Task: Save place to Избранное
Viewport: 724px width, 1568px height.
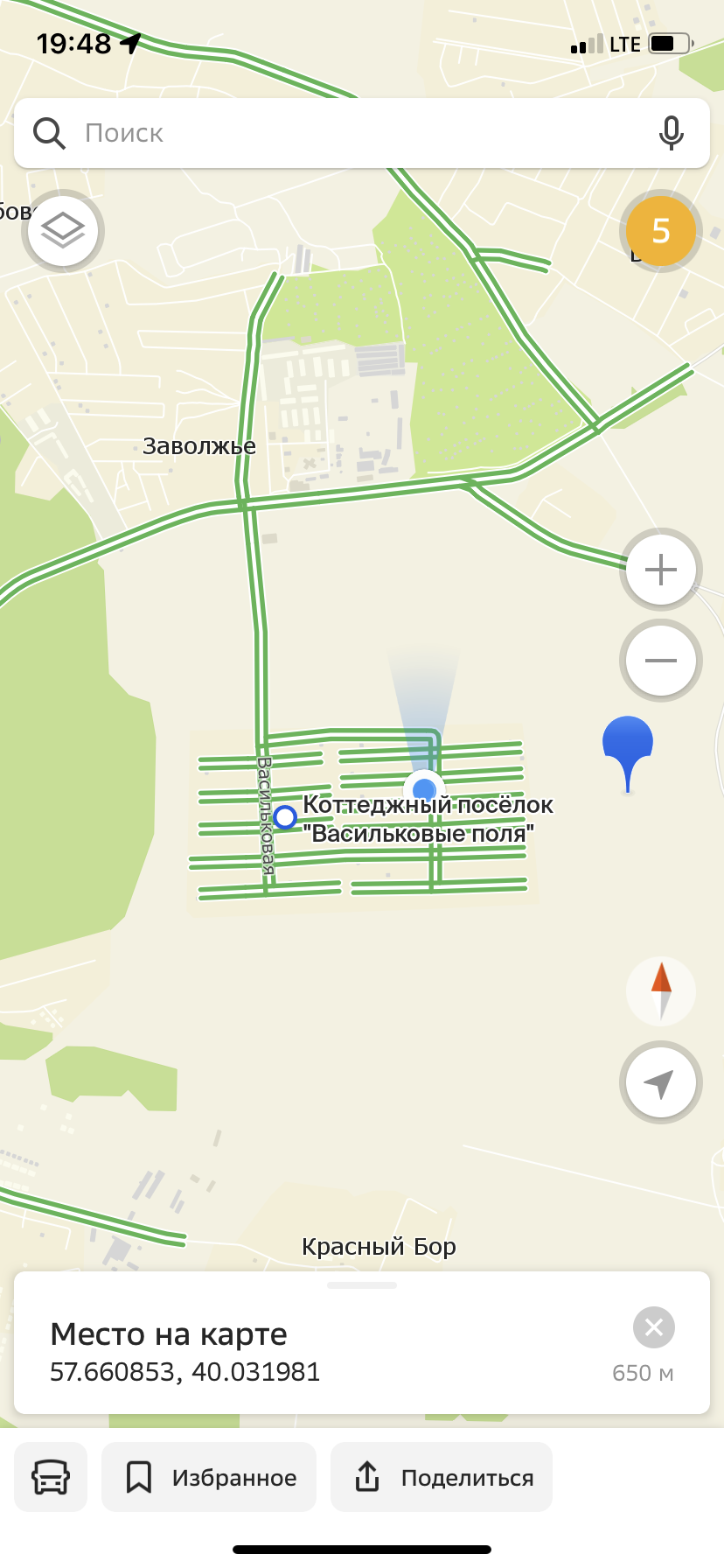Action: click(209, 1477)
